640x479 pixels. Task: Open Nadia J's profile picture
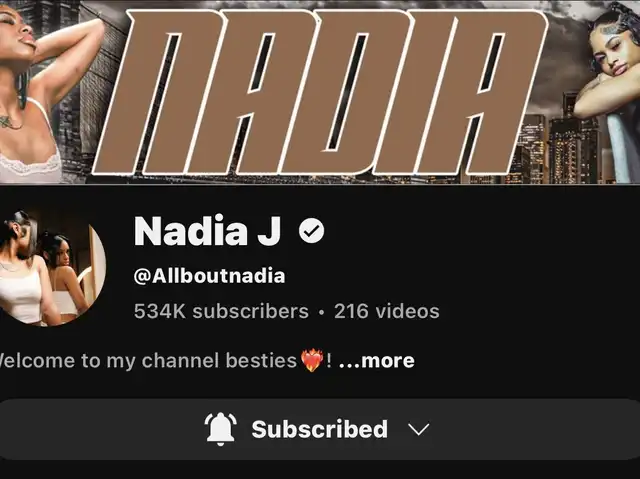click(x=50, y=268)
